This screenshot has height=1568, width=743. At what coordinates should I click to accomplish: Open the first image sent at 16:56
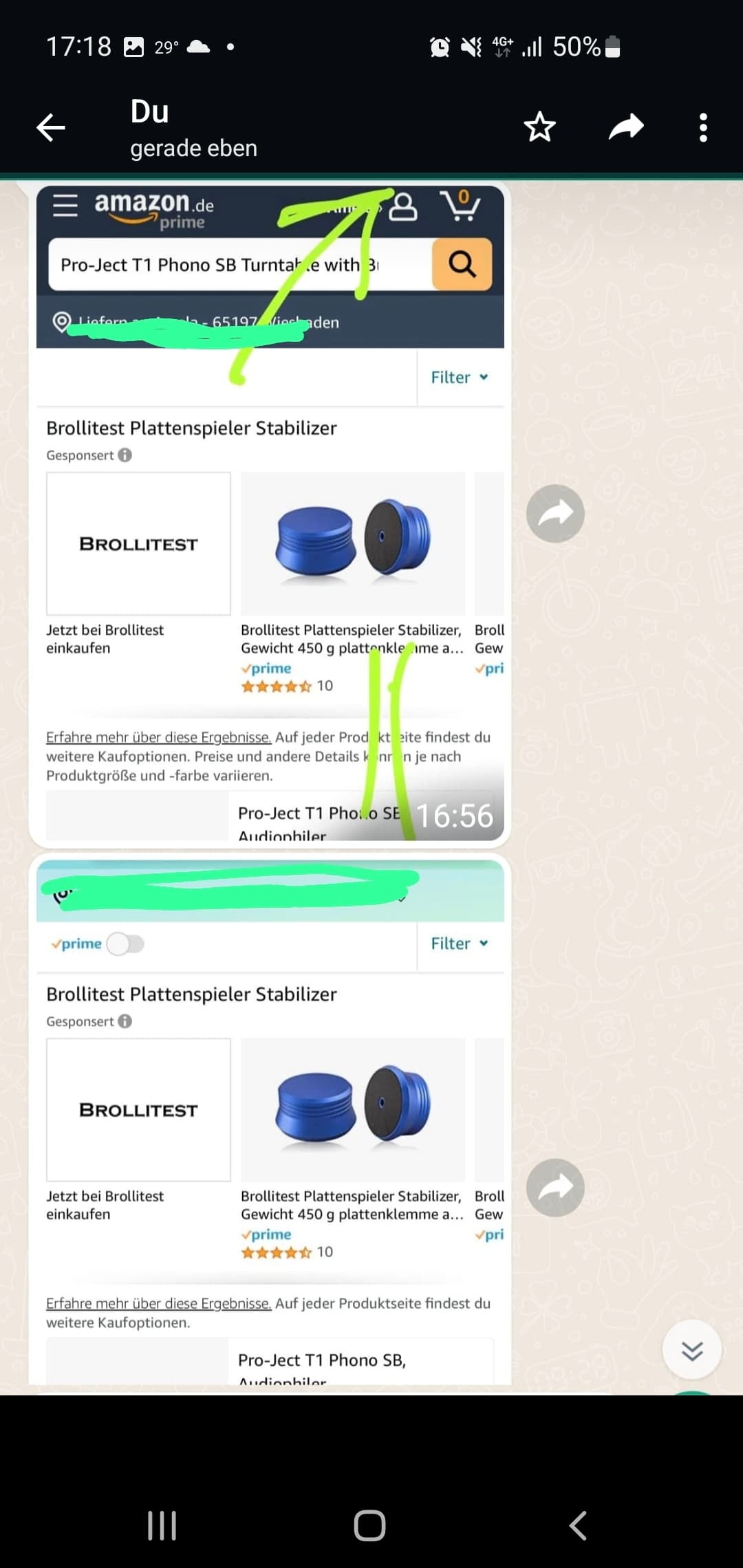[270, 514]
